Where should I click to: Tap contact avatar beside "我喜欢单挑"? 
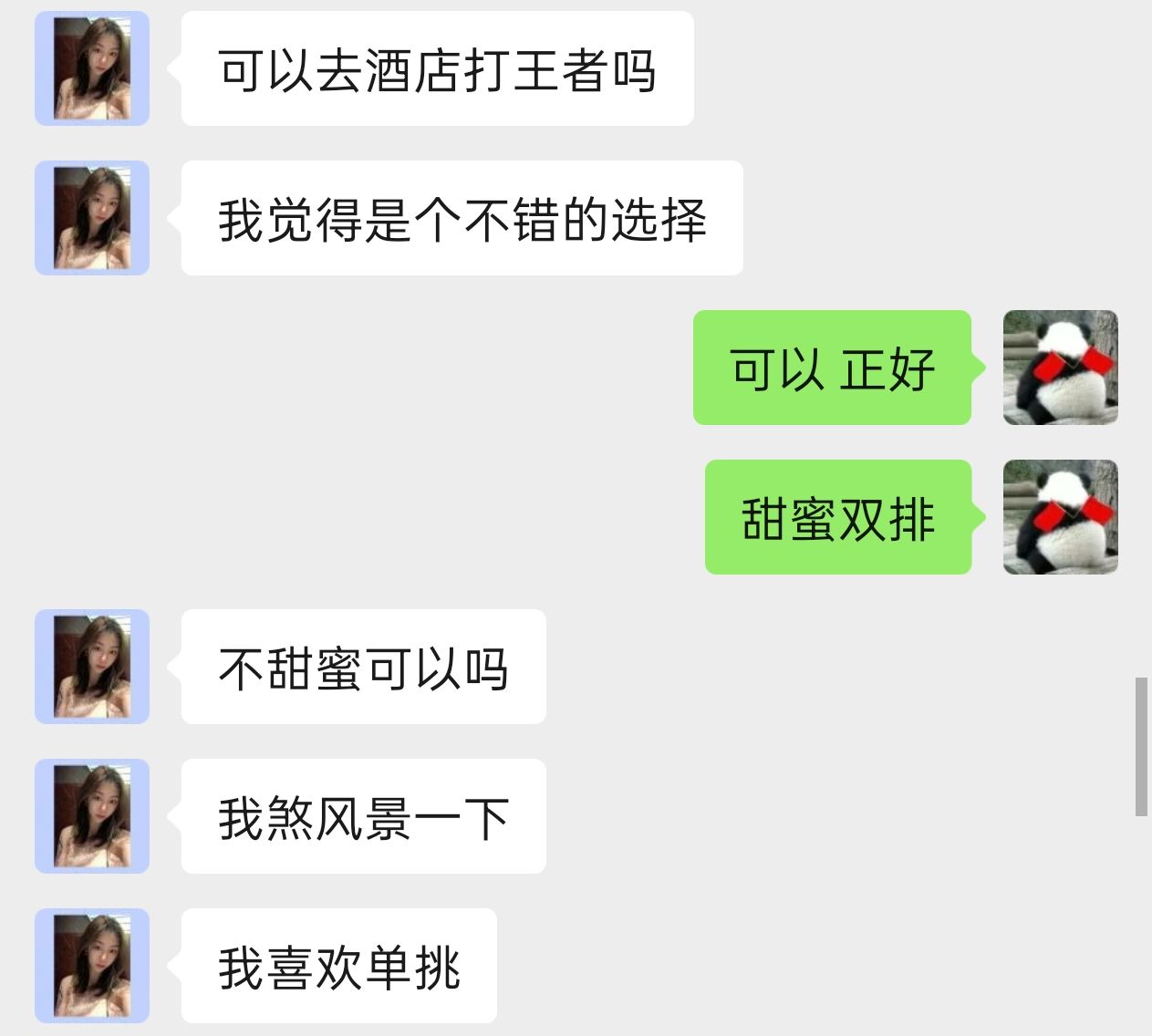92,966
